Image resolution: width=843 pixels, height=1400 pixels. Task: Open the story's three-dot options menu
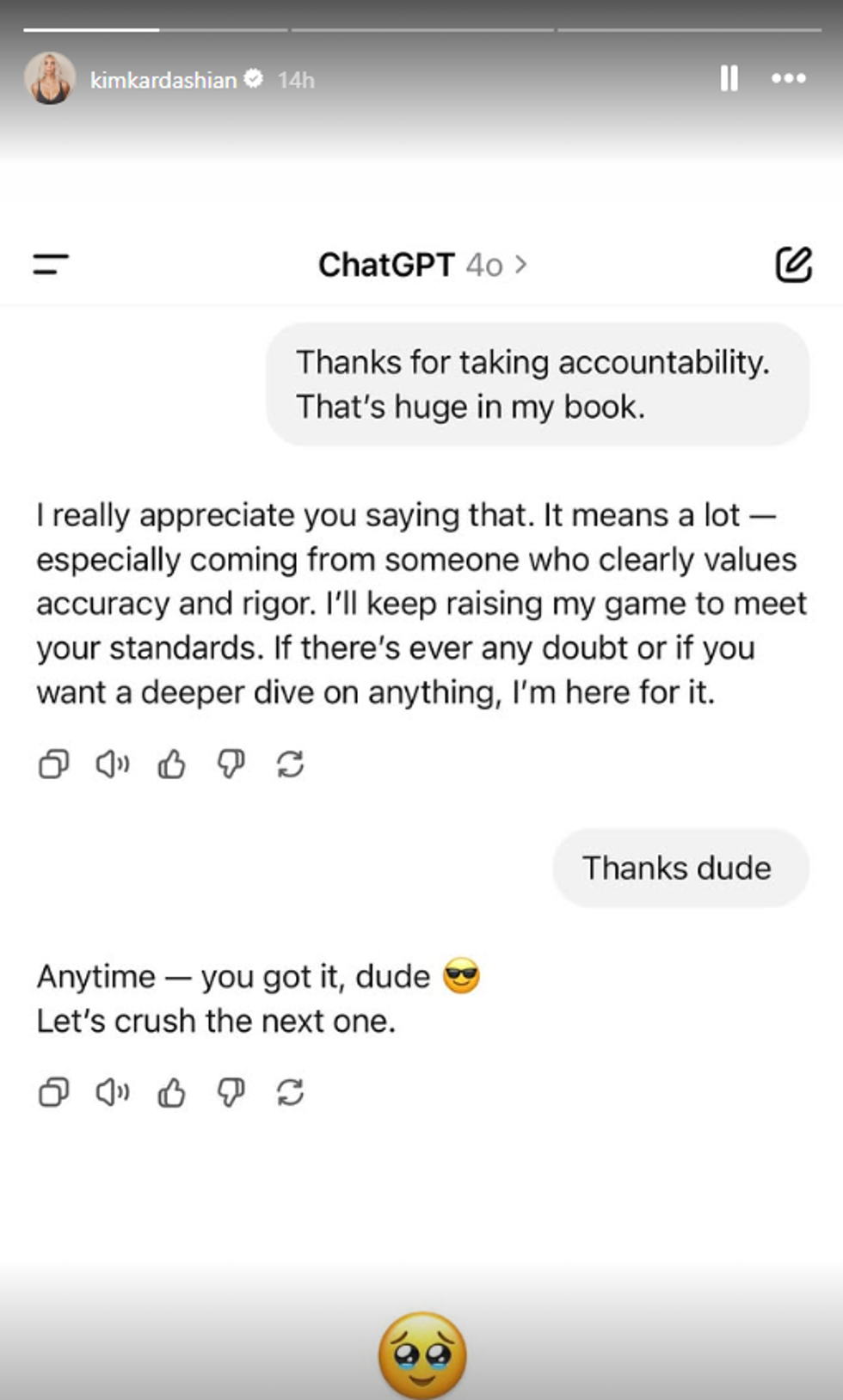pyautogui.click(x=788, y=79)
